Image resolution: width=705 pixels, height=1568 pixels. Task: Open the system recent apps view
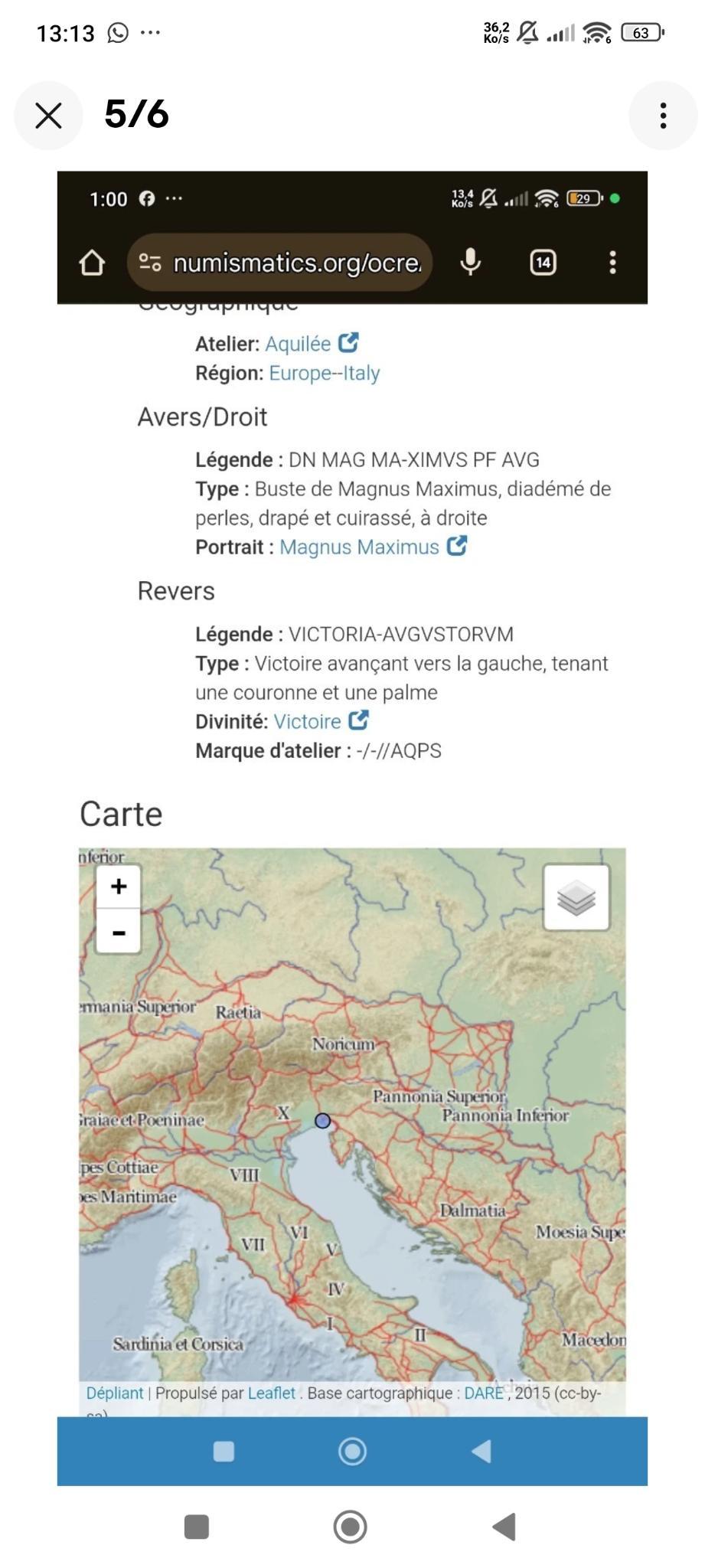click(197, 1527)
